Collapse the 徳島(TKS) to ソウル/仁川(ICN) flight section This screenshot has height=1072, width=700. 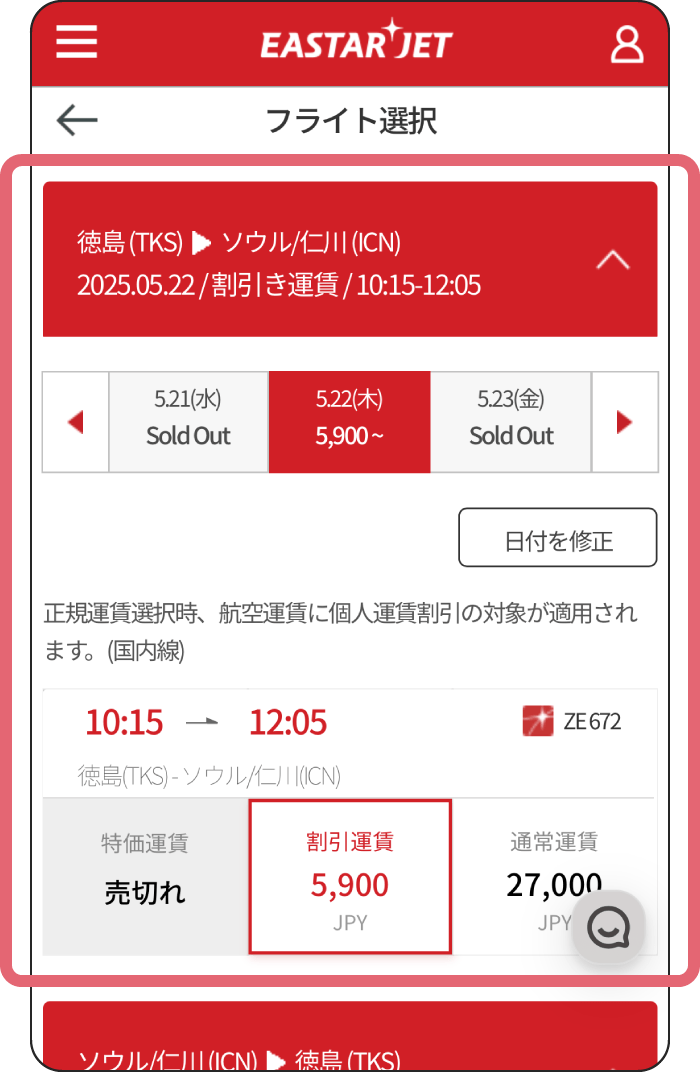point(612,261)
